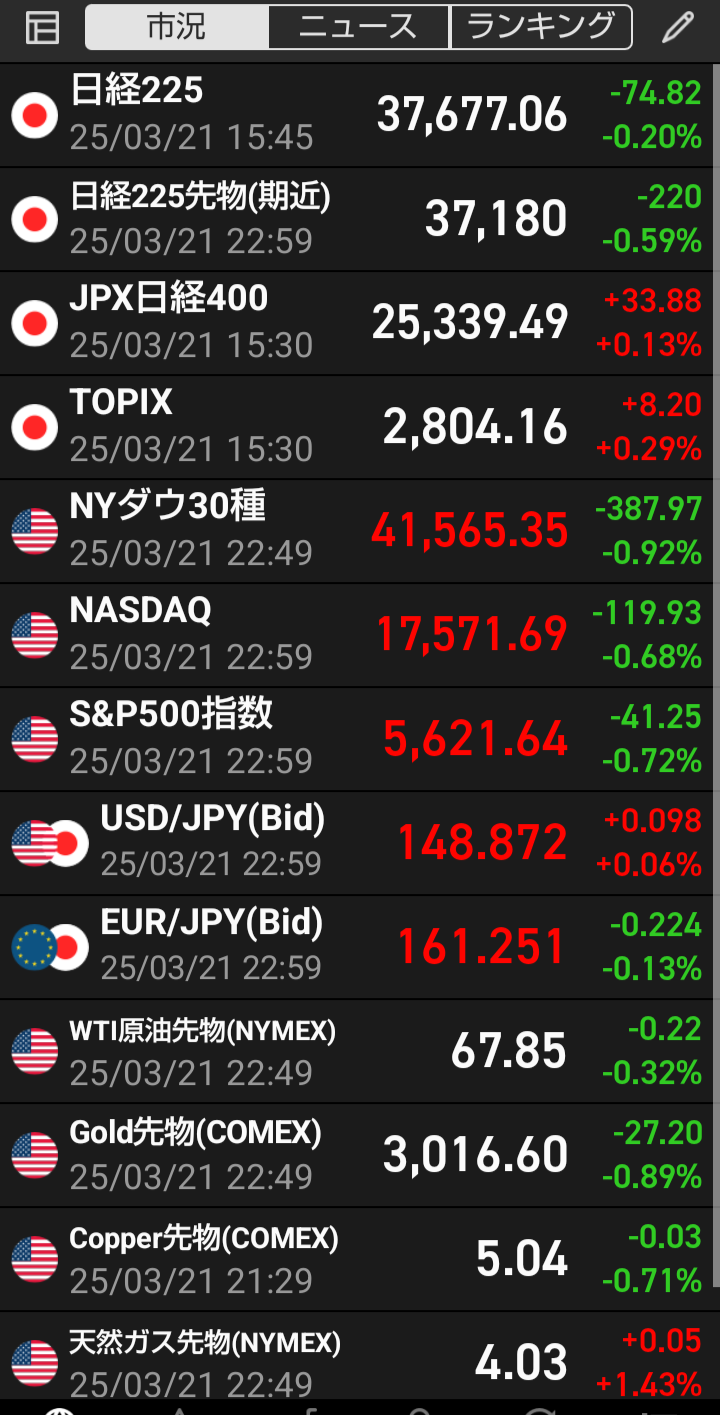Image resolution: width=720 pixels, height=1415 pixels.
Task: Tap the pencil edit icon
Action: pos(678,27)
